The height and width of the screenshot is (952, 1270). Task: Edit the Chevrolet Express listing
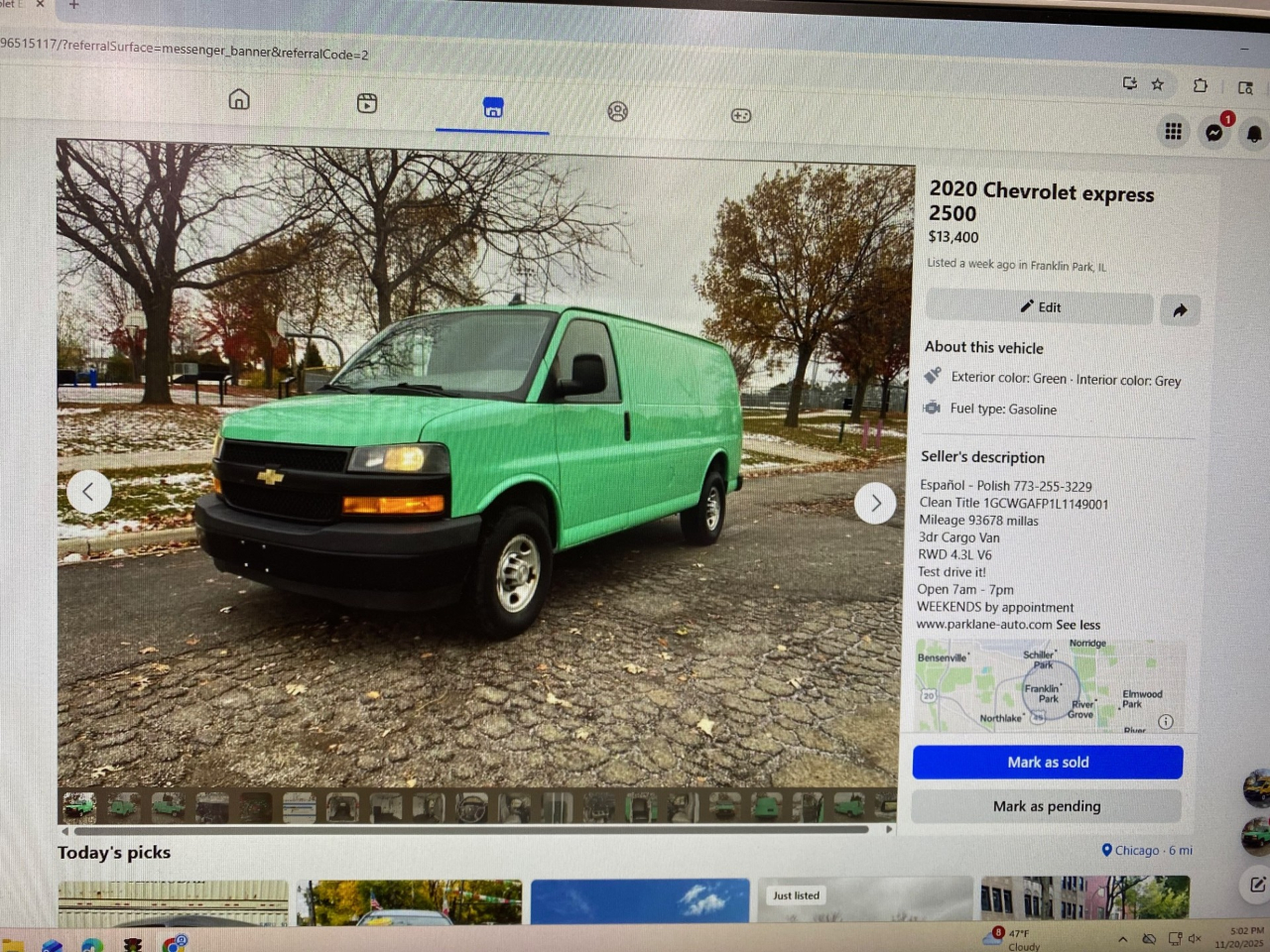click(x=1040, y=307)
